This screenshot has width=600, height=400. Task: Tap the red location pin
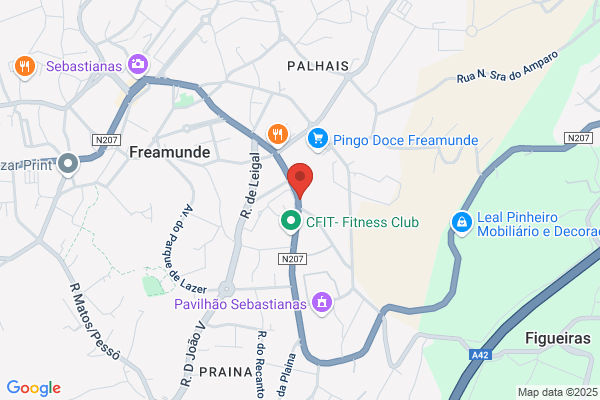[300, 180]
